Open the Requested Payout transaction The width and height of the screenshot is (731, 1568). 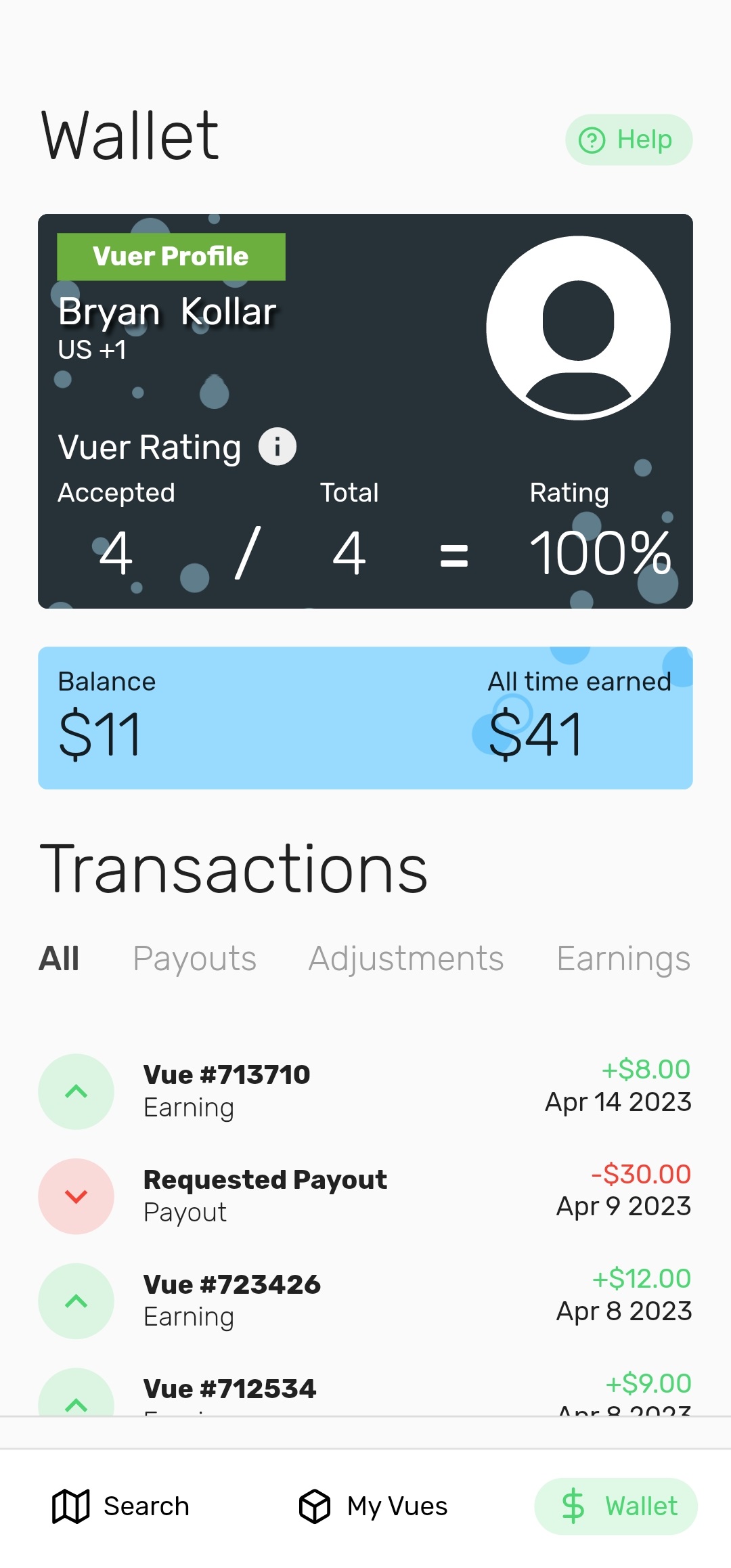365,1196
